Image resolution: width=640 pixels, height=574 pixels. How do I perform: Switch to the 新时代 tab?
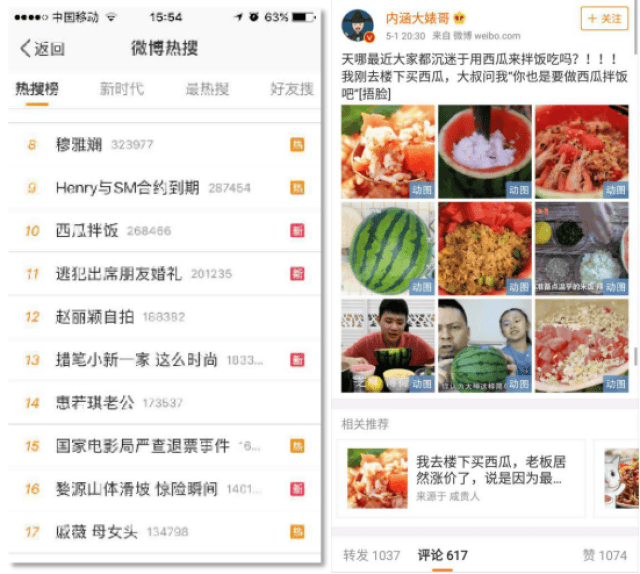tap(121, 89)
